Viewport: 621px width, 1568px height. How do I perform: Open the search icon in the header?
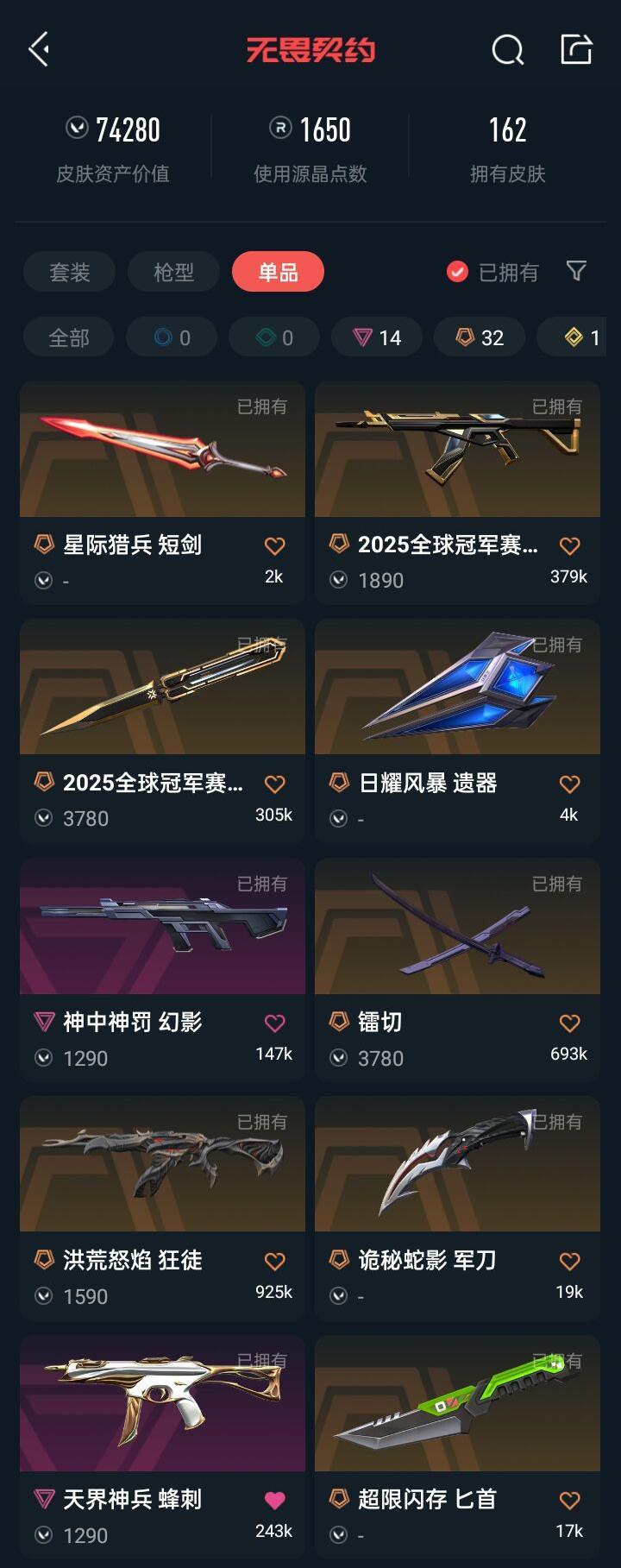507,50
